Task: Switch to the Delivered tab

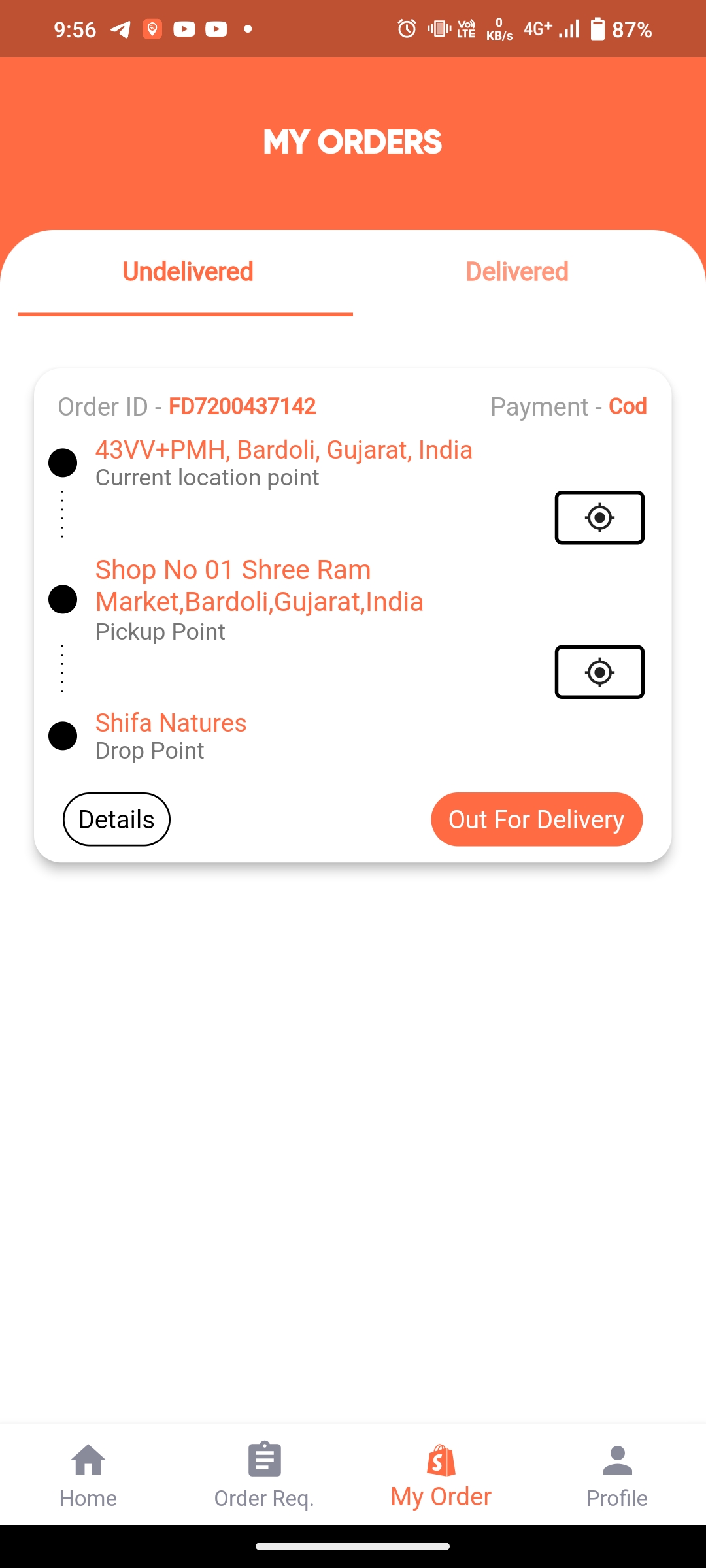Action: click(x=516, y=272)
